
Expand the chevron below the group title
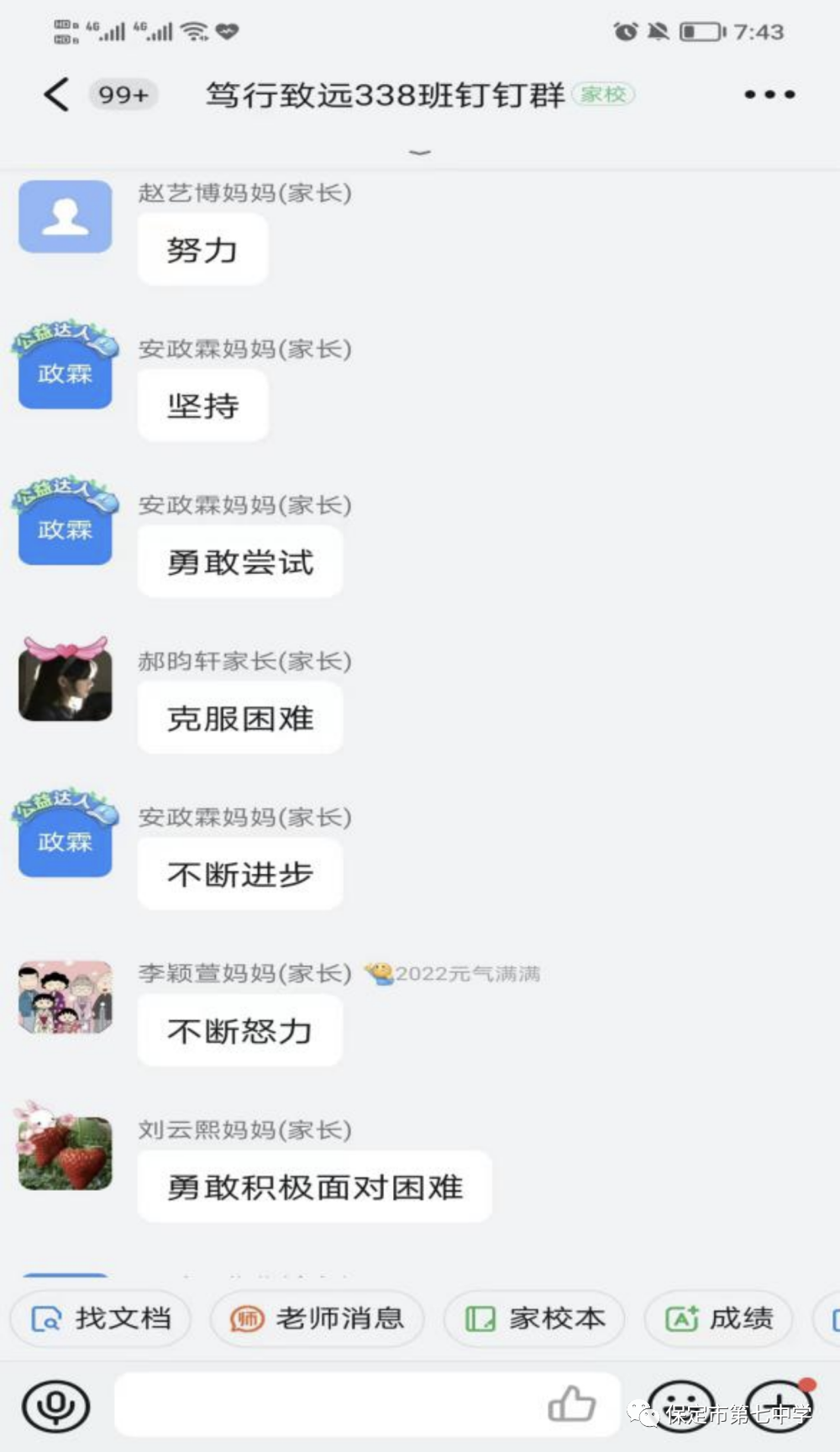(x=419, y=152)
